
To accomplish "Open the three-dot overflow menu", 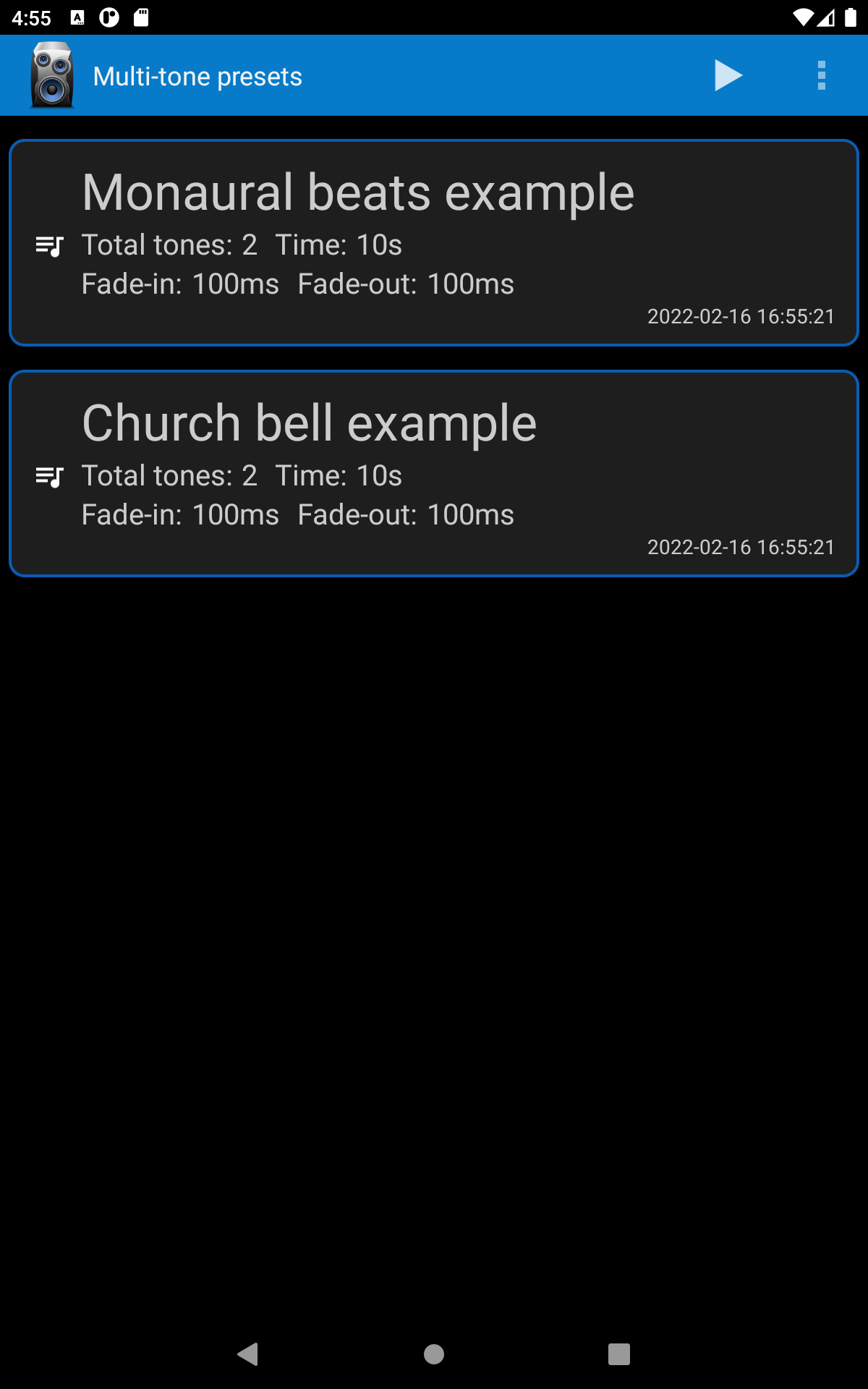I will 821,75.
